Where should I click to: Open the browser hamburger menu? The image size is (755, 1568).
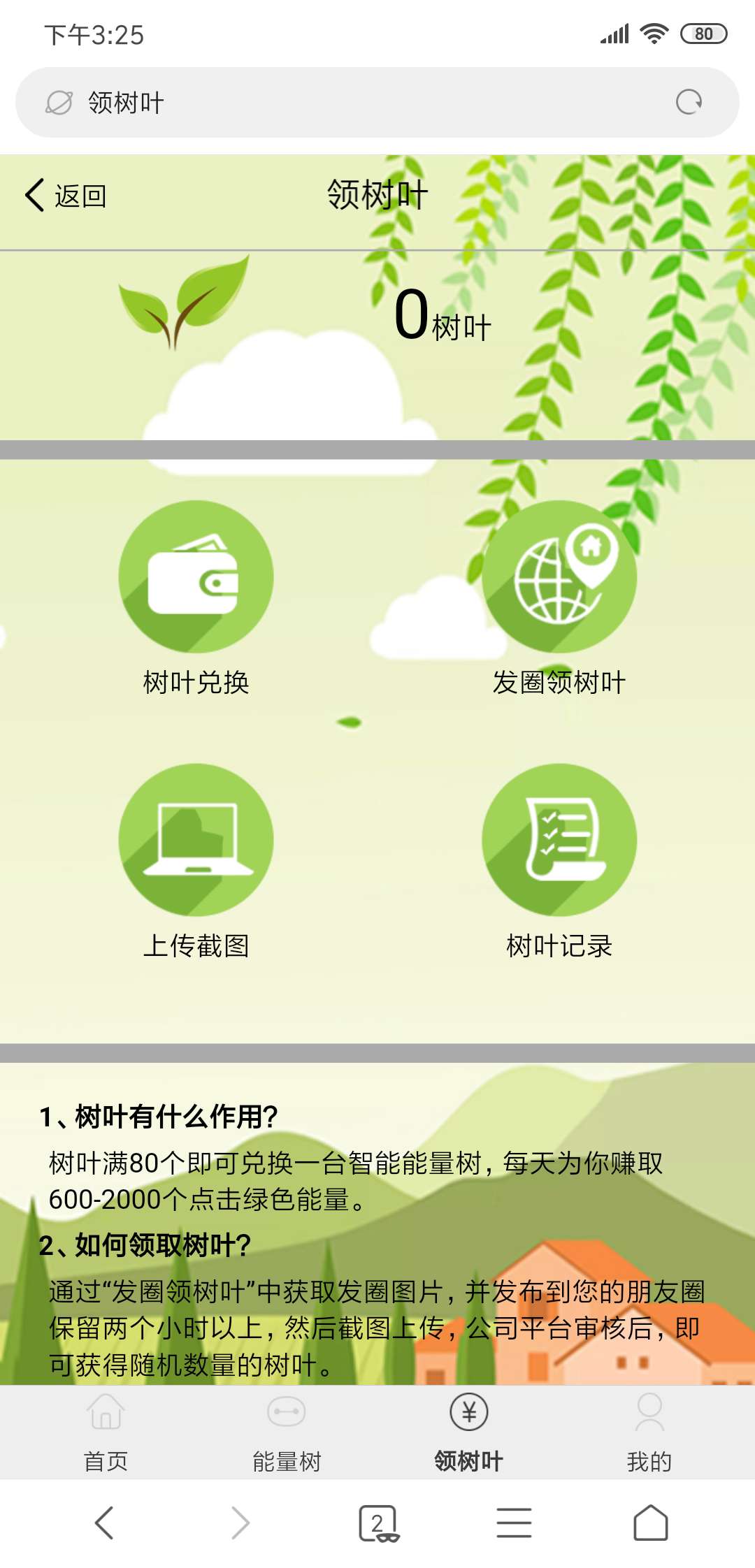[514, 1523]
